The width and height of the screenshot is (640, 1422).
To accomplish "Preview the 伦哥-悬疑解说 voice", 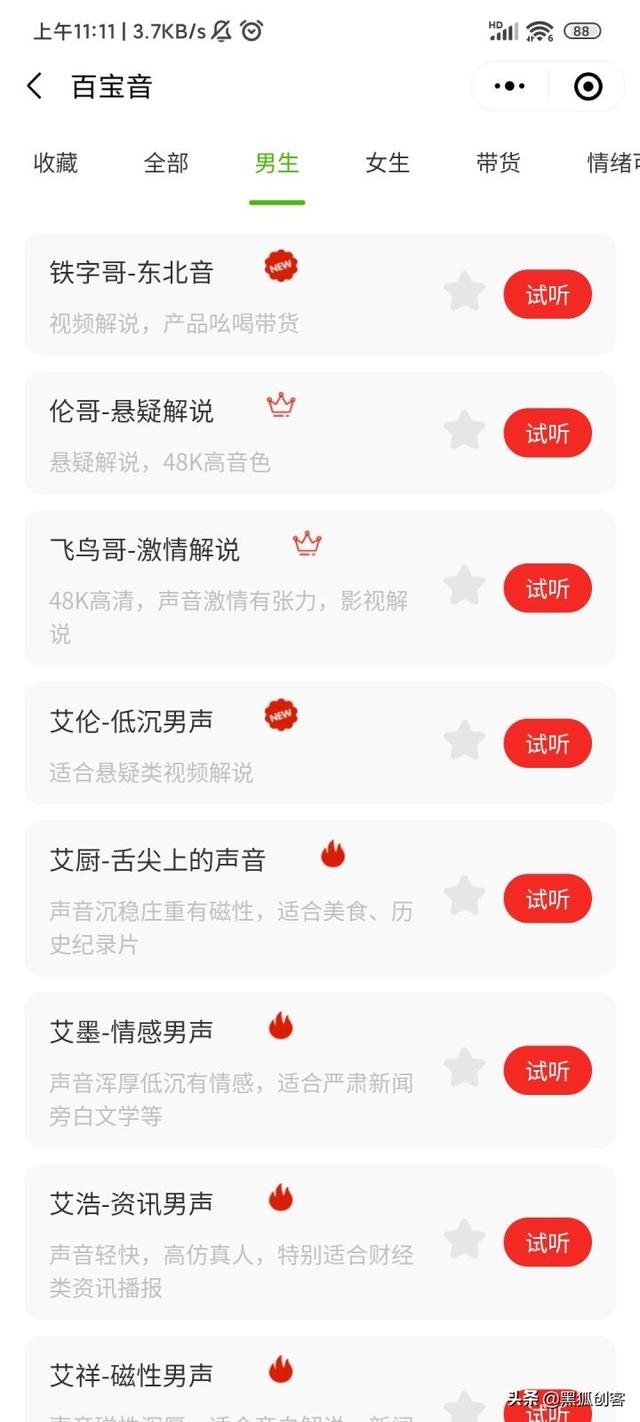I will point(547,433).
